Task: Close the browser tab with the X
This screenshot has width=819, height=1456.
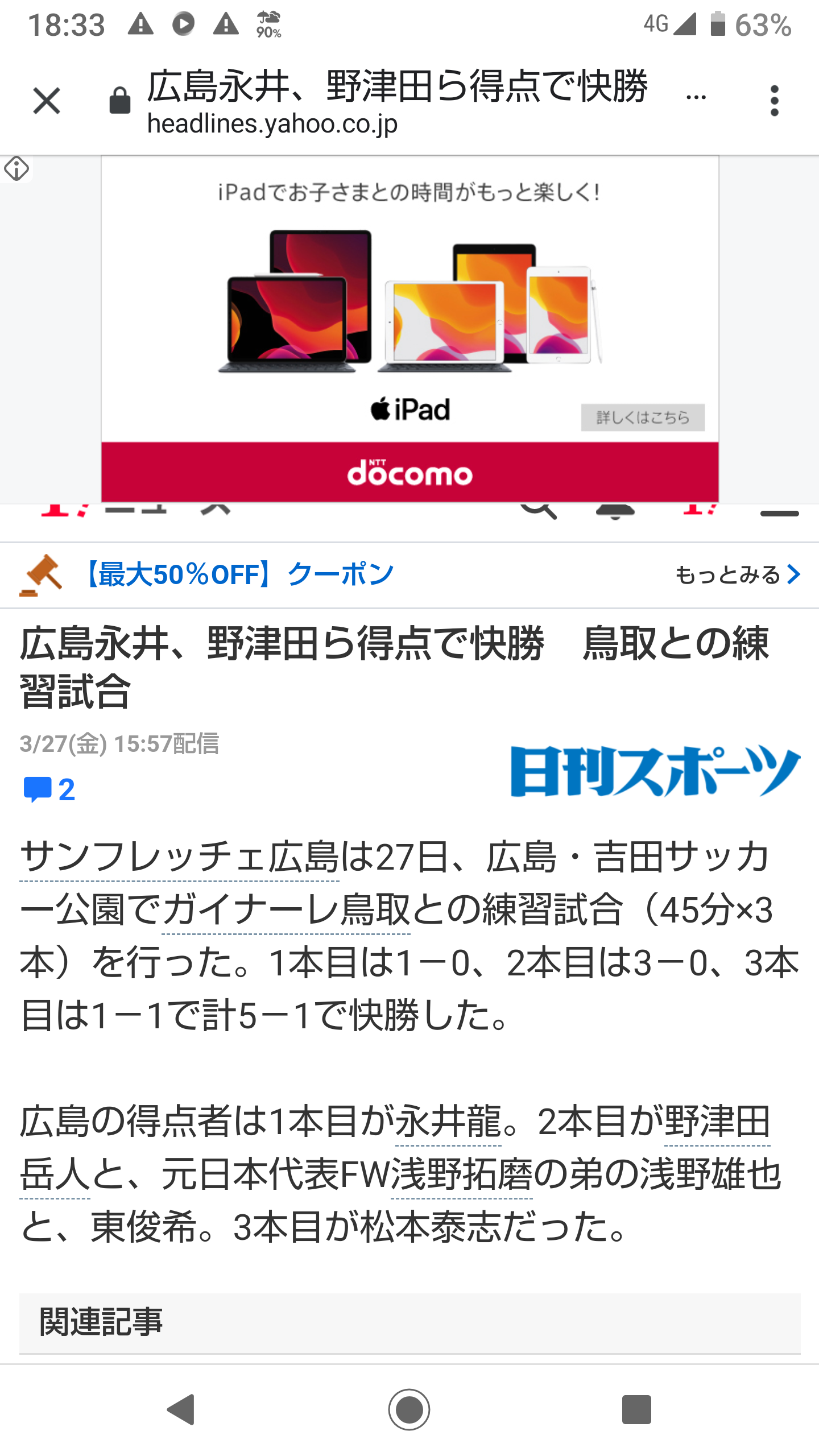Action: (47, 101)
